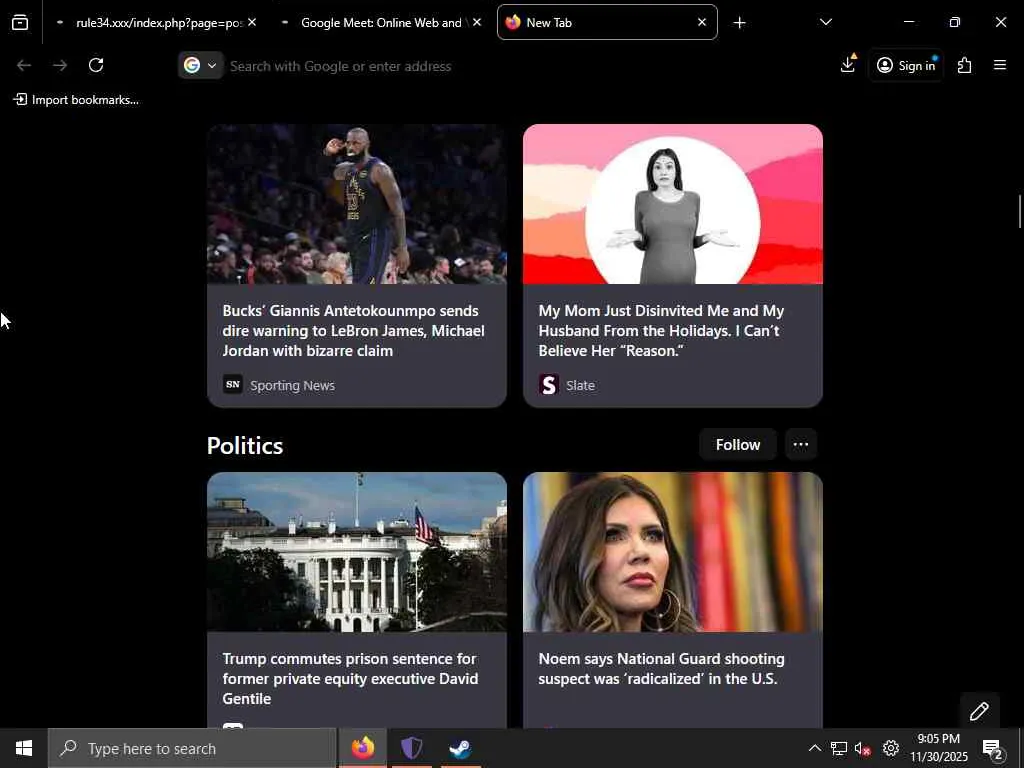The height and width of the screenshot is (768, 1024).
Task: Customize new tab with pencil icon
Action: coord(979,711)
